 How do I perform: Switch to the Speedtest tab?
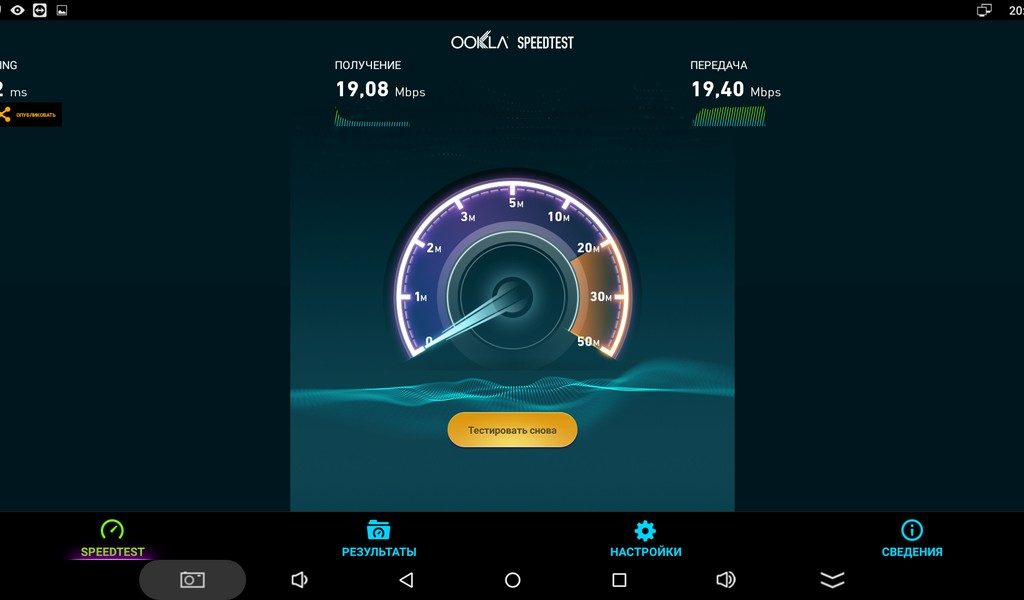(112, 539)
